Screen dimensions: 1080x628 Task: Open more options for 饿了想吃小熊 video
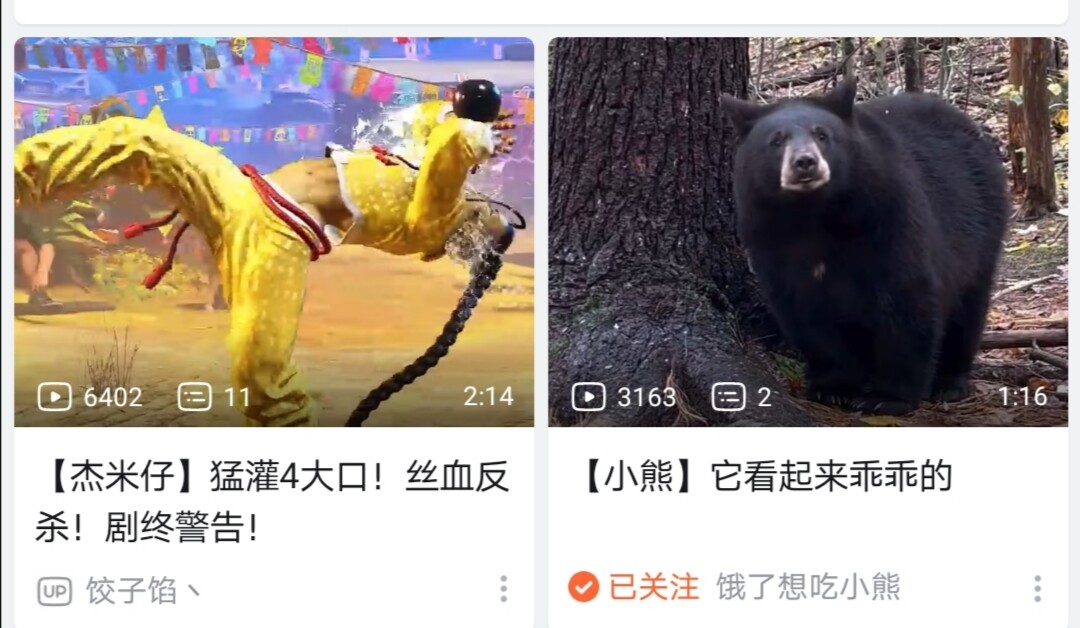pos(1037,589)
